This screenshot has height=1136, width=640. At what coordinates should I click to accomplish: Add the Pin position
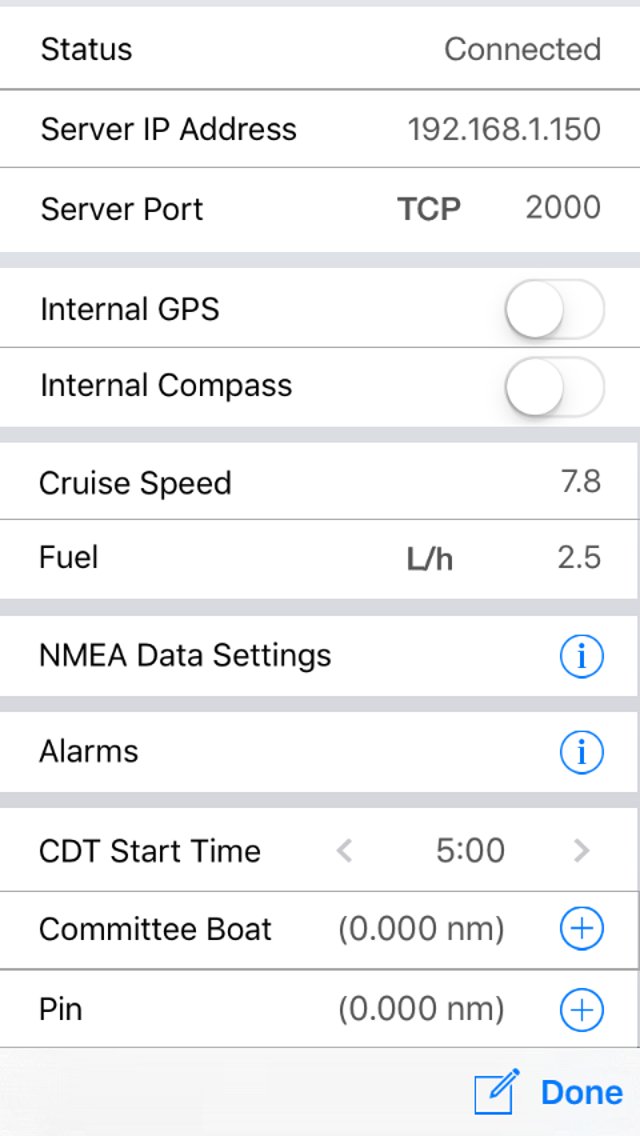tap(582, 1008)
